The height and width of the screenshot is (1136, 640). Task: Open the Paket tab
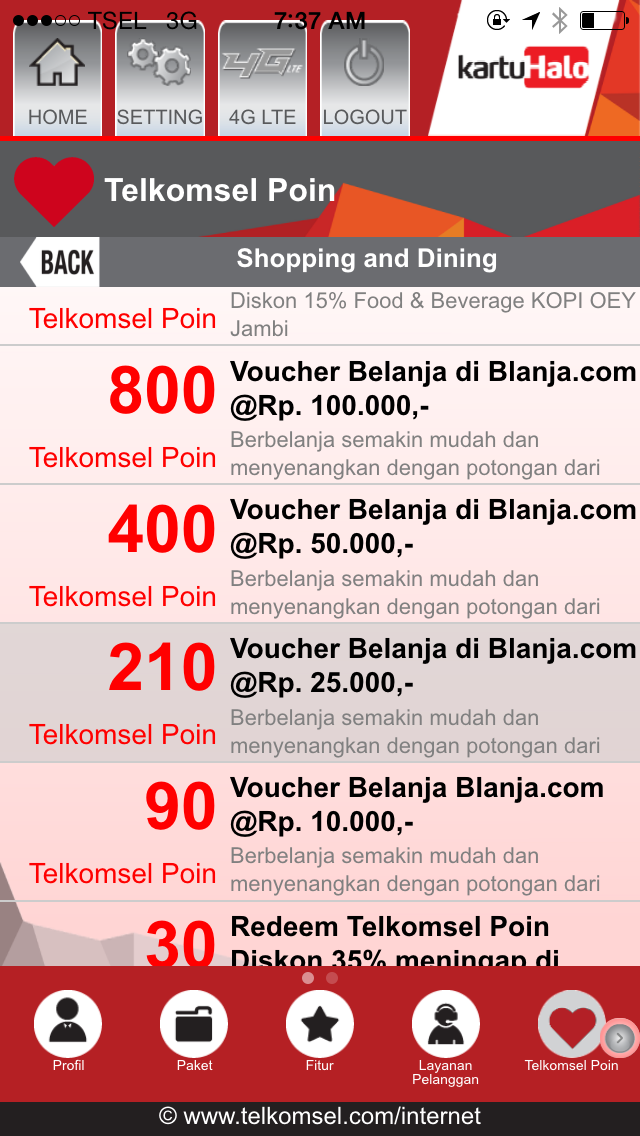click(x=194, y=1030)
